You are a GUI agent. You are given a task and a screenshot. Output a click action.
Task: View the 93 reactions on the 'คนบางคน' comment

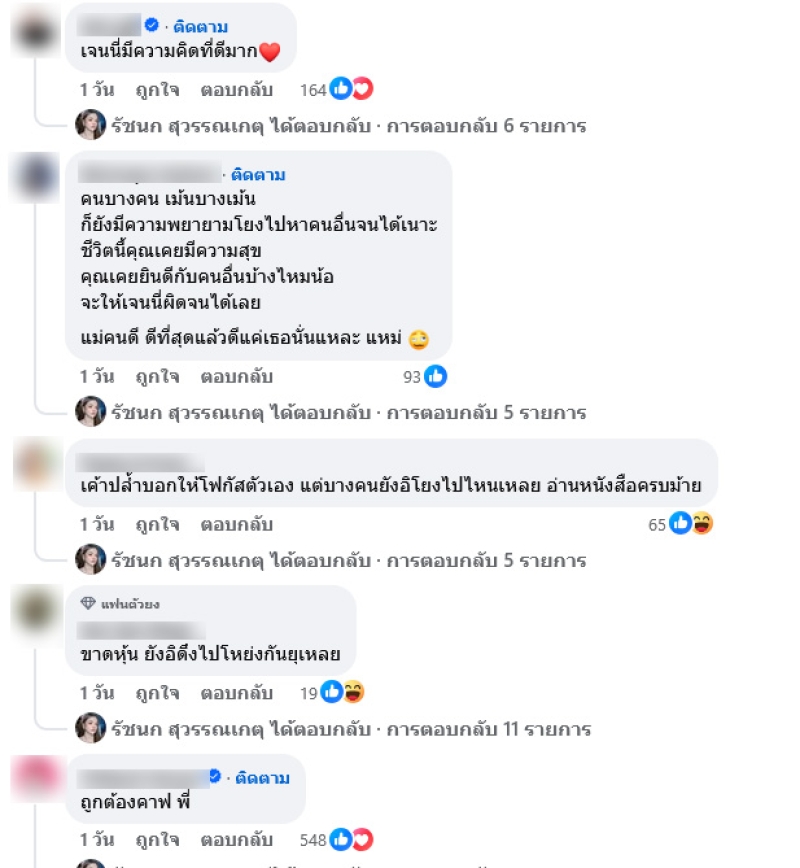[425, 377]
